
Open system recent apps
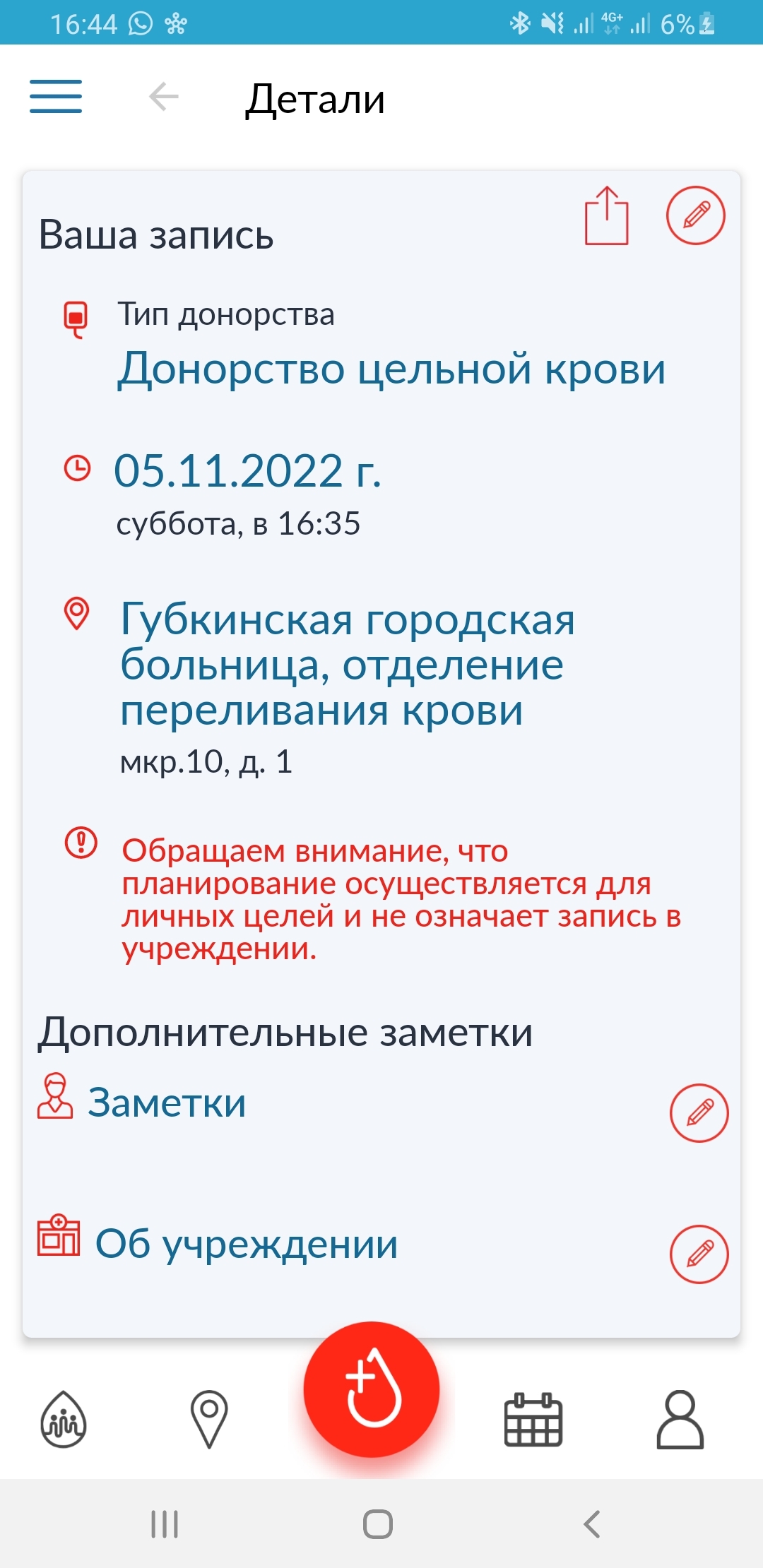[165, 1524]
